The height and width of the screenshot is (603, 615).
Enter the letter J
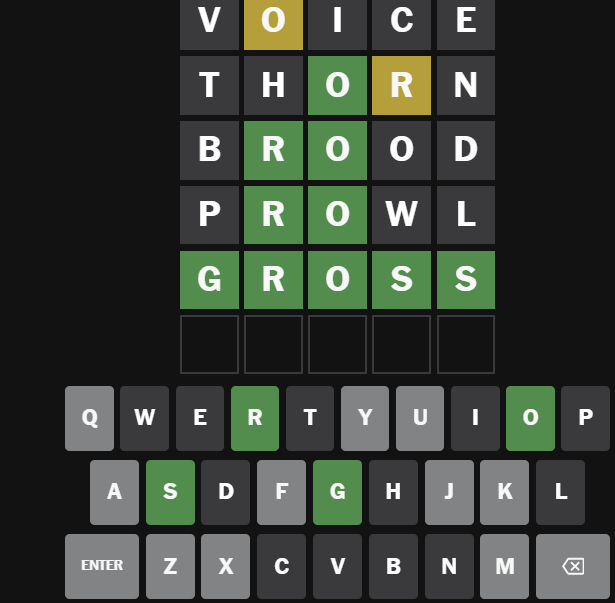[449, 492]
